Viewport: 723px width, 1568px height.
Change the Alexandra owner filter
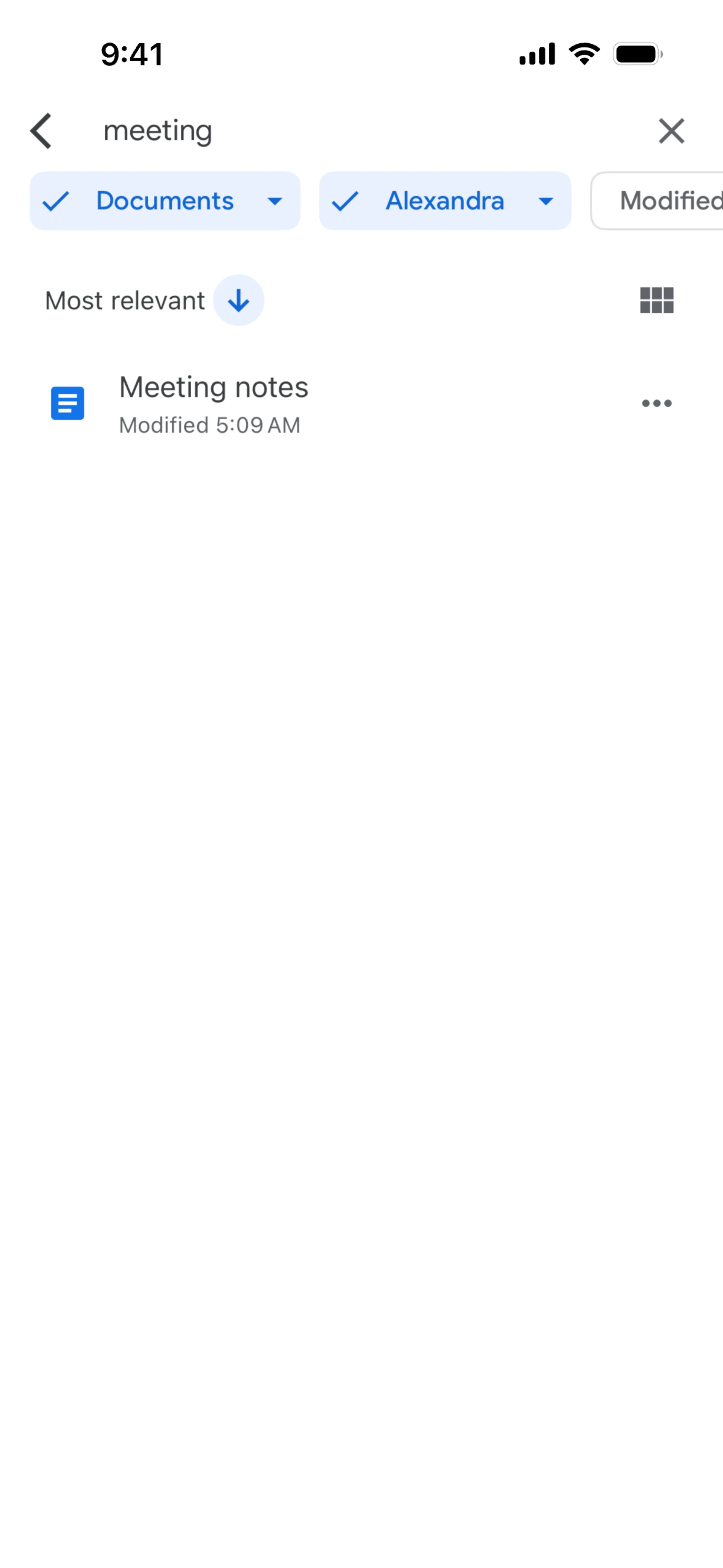445,201
